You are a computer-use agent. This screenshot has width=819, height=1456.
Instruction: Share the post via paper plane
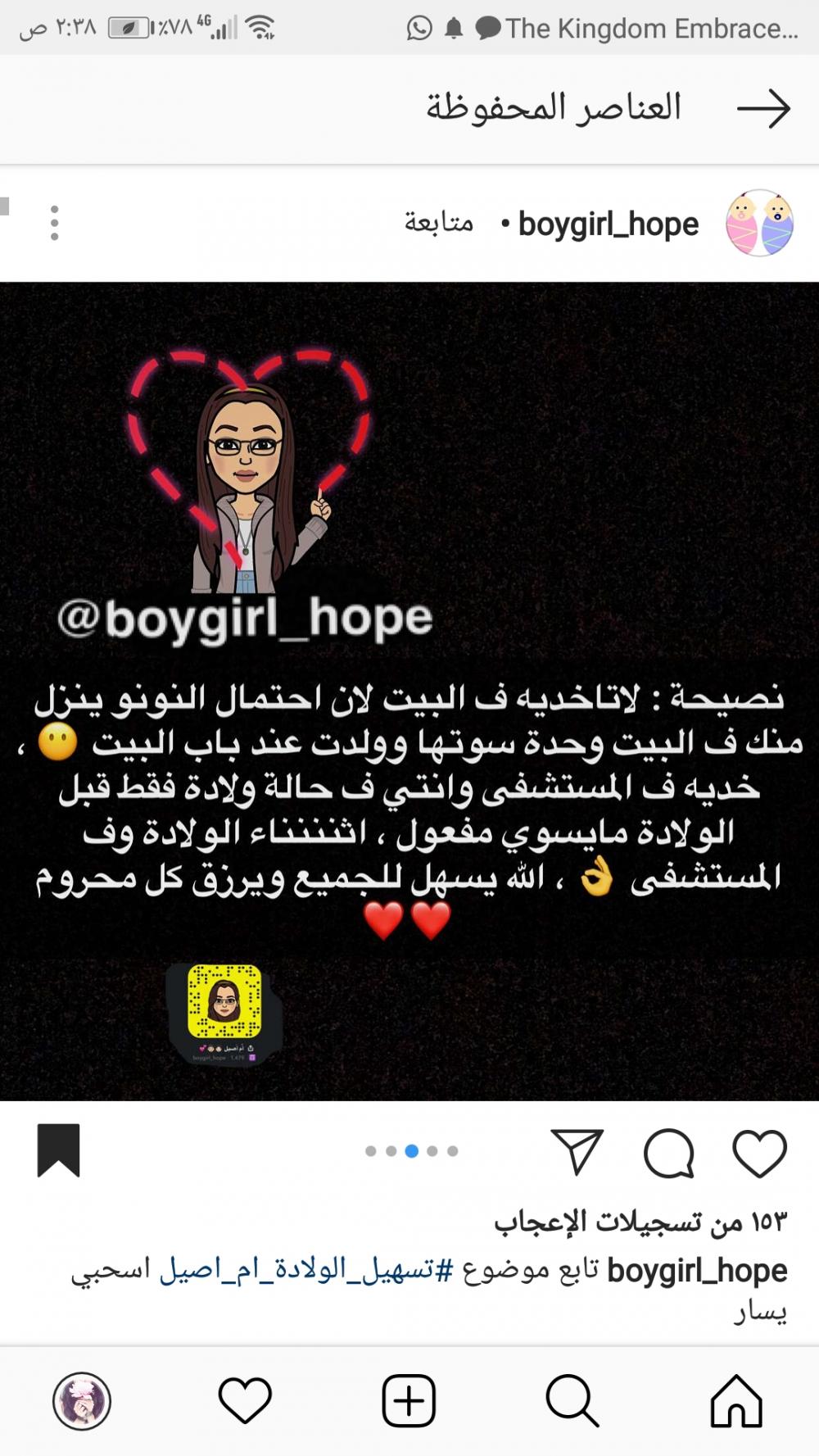[x=577, y=1151]
